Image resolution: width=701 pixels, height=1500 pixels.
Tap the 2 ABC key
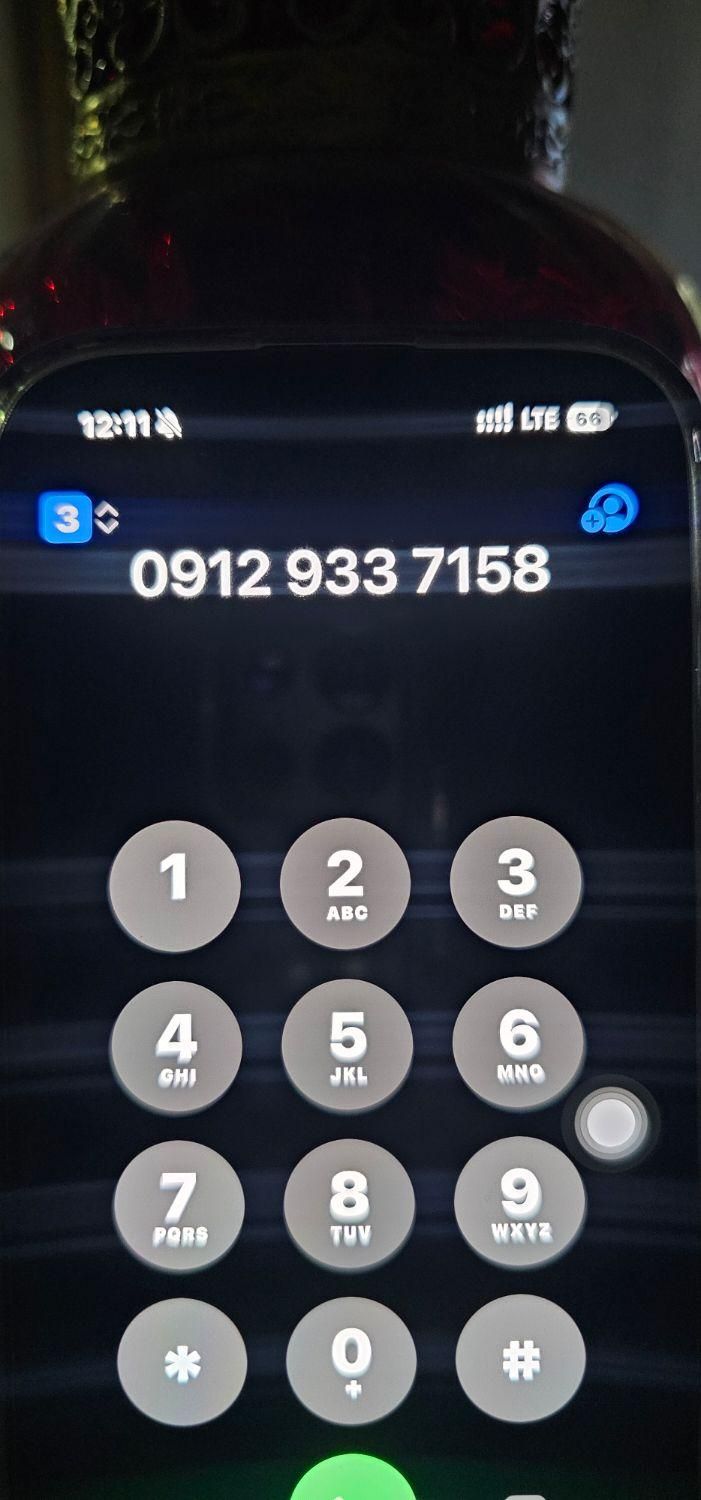(x=346, y=884)
